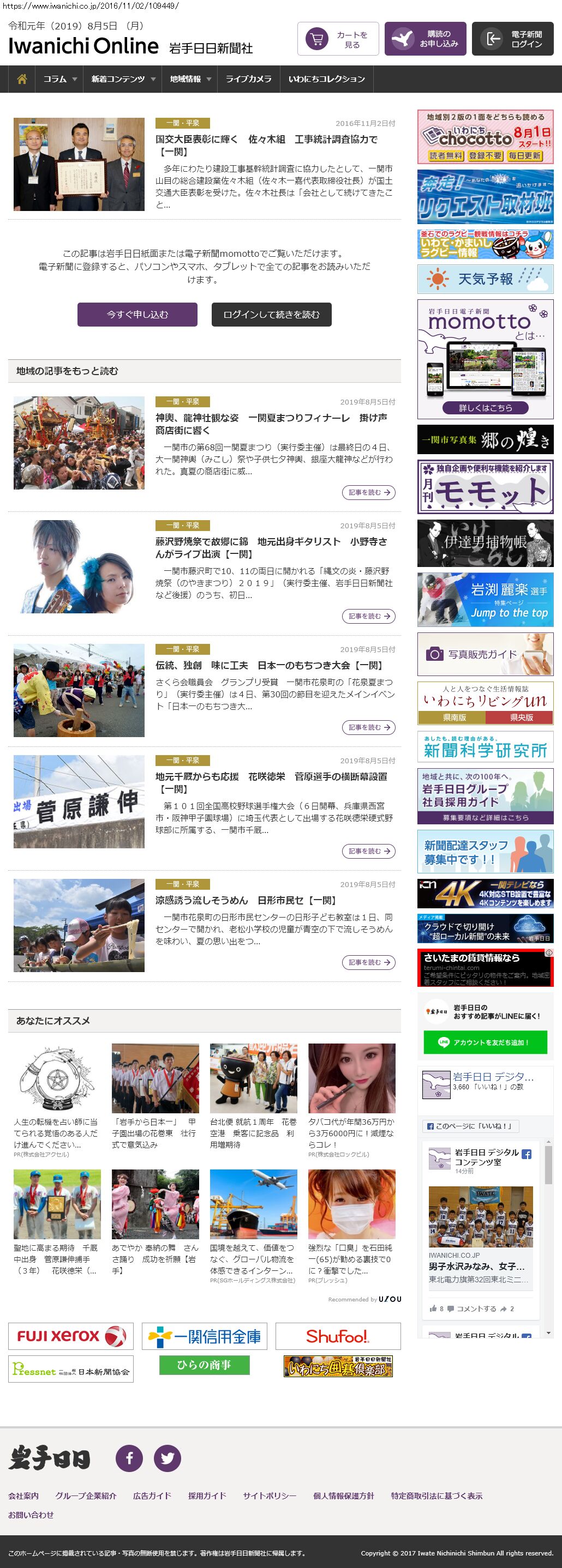Tap 電子新聞ログイン button
Screen dimensions: 562x1568
pyautogui.click(x=512, y=40)
